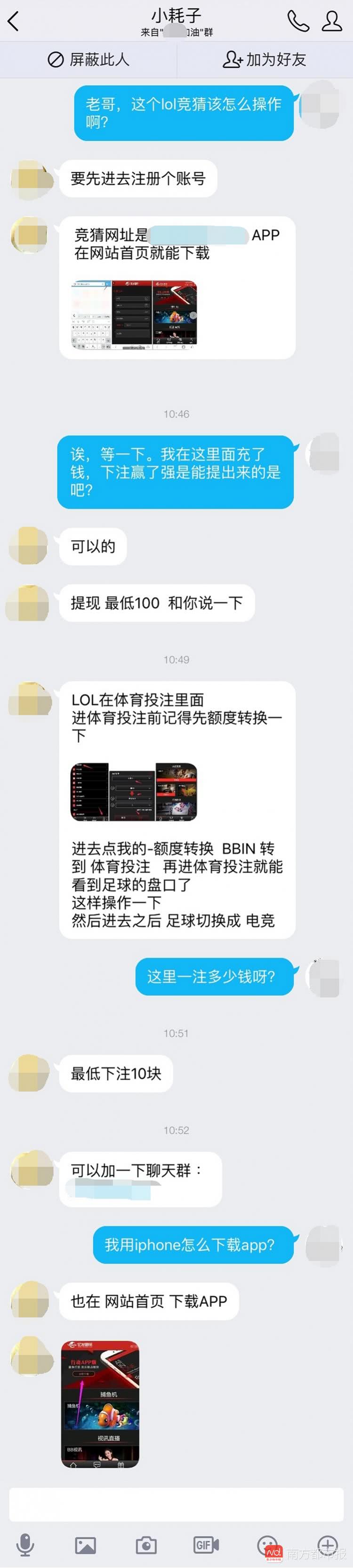Screen dimensions: 353x1568
Task: Open the emoji panel
Action: (266, 1545)
